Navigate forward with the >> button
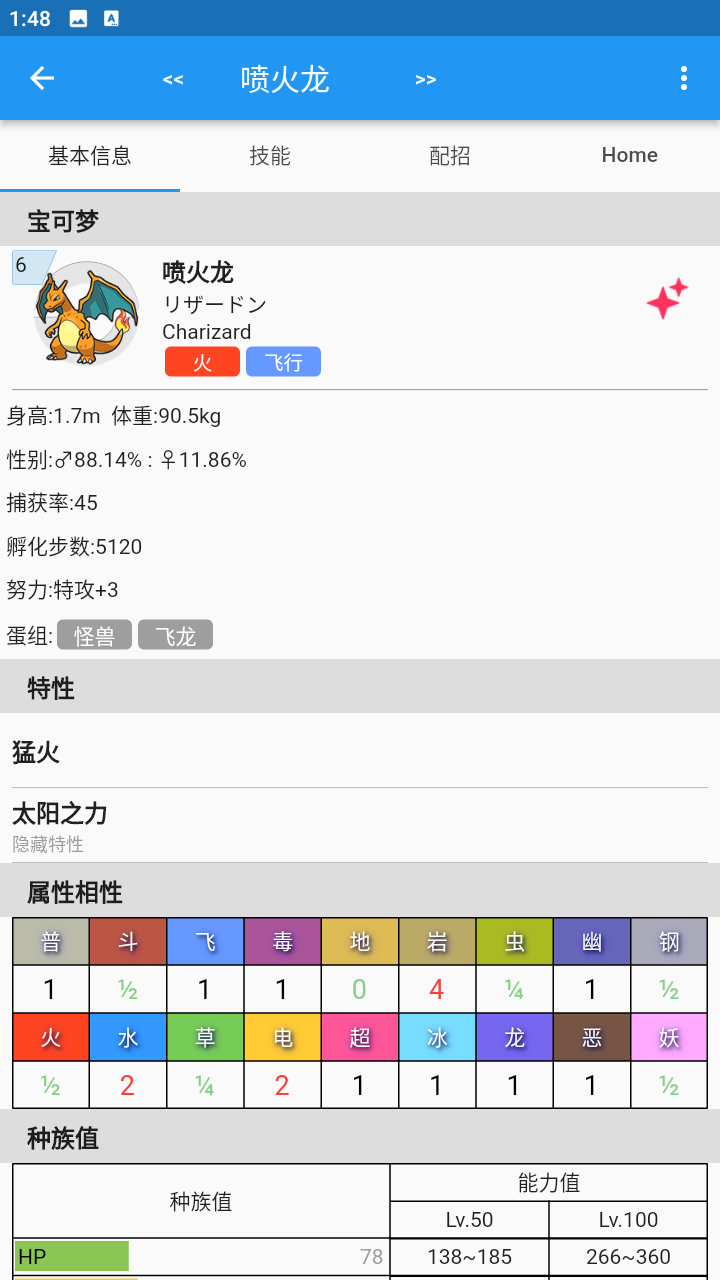Image resolution: width=720 pixels, height=1280 pixels. [x=426, y=78]
